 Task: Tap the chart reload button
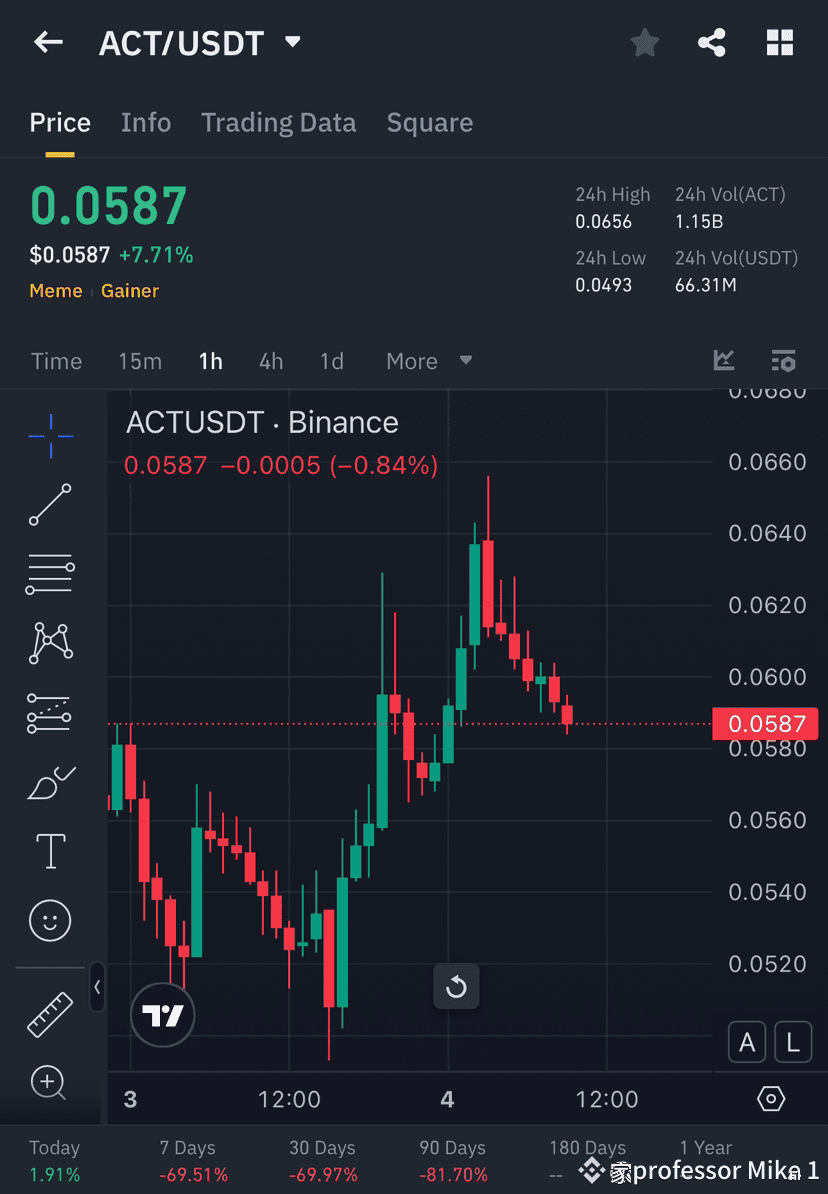coord(457,986)
